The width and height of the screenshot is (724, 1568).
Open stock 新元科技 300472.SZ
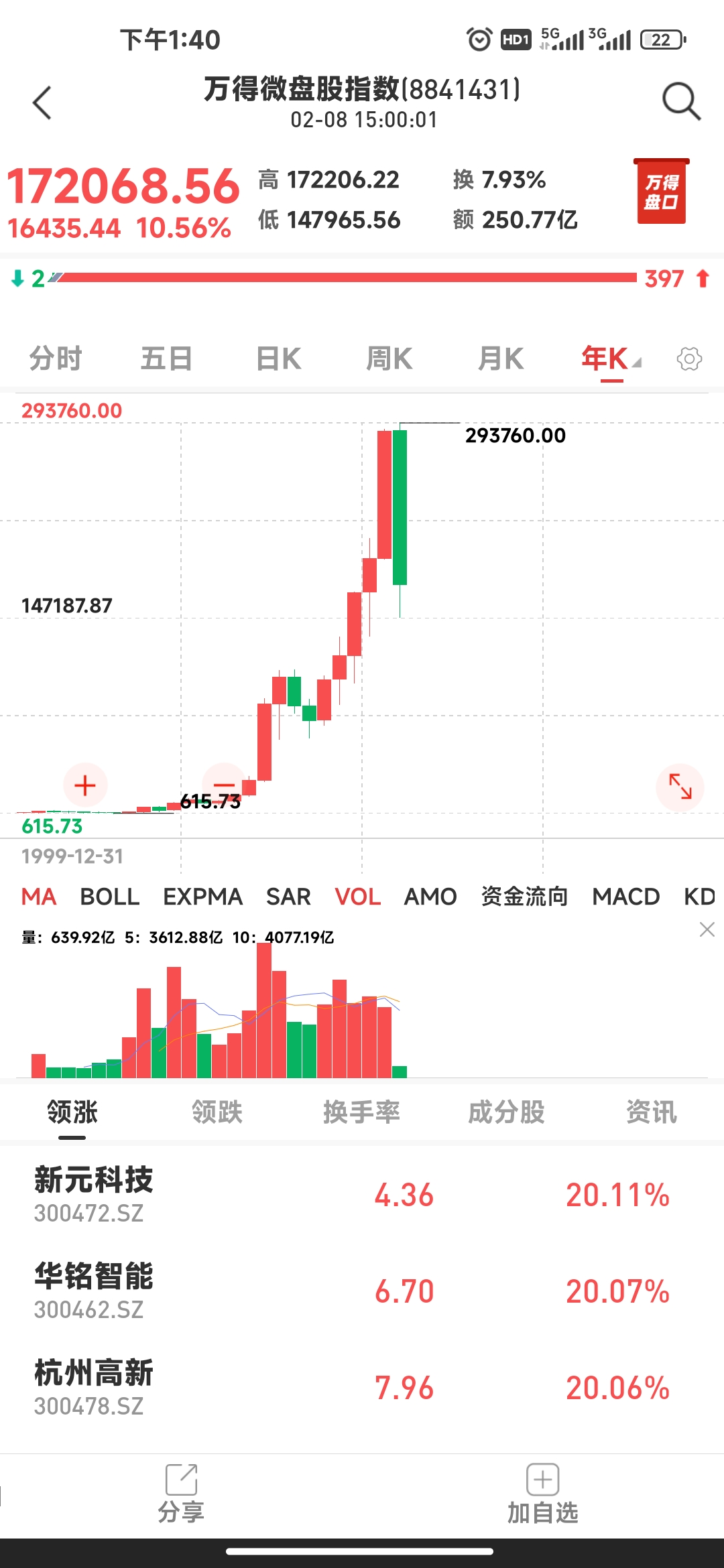point(94,1195)
